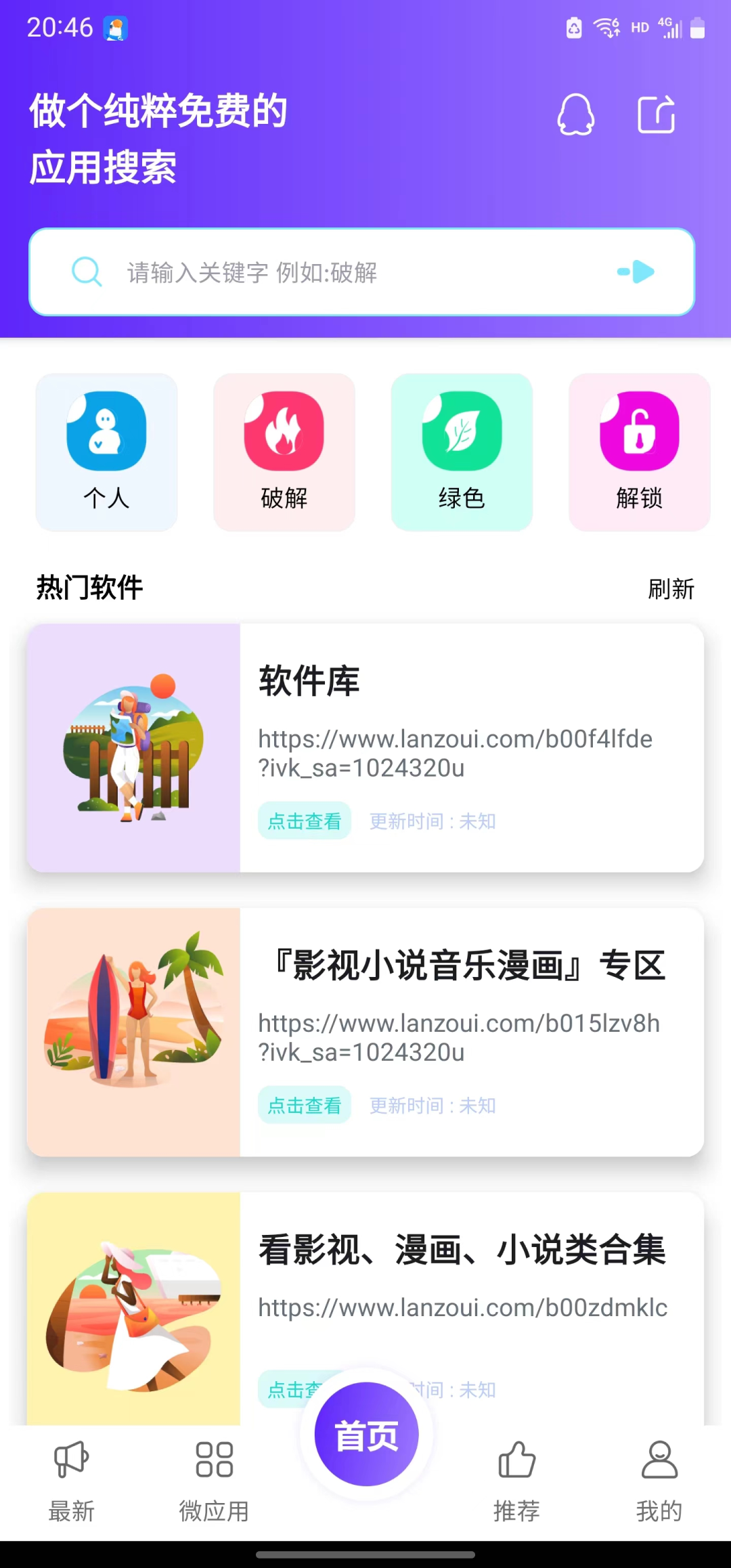Select the 绿色 category
The height and width of the screenshot is (1568, 731).
[462, 452]
